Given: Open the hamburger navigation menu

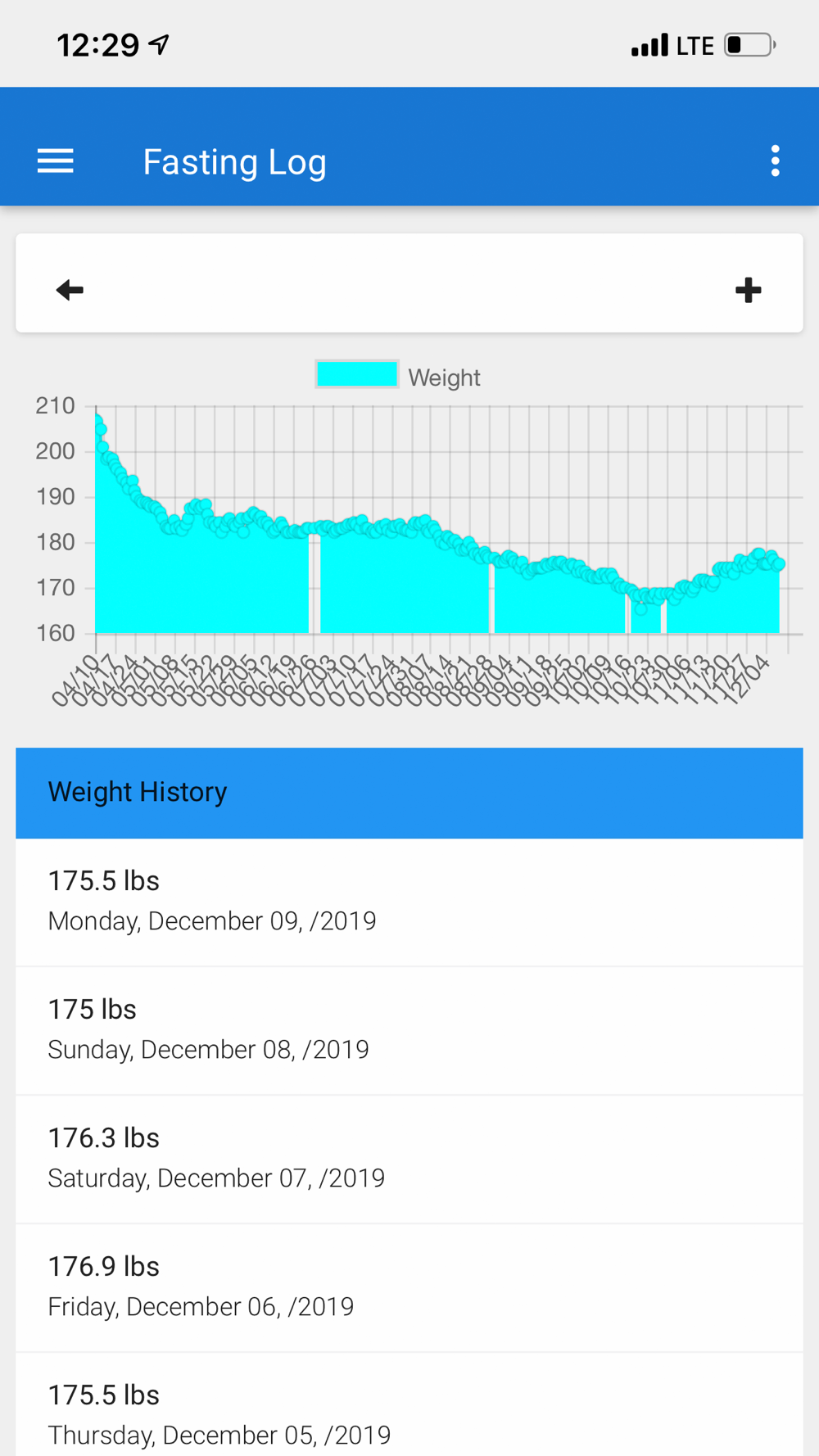Looking at the screenshot, I should pos(56,161).
